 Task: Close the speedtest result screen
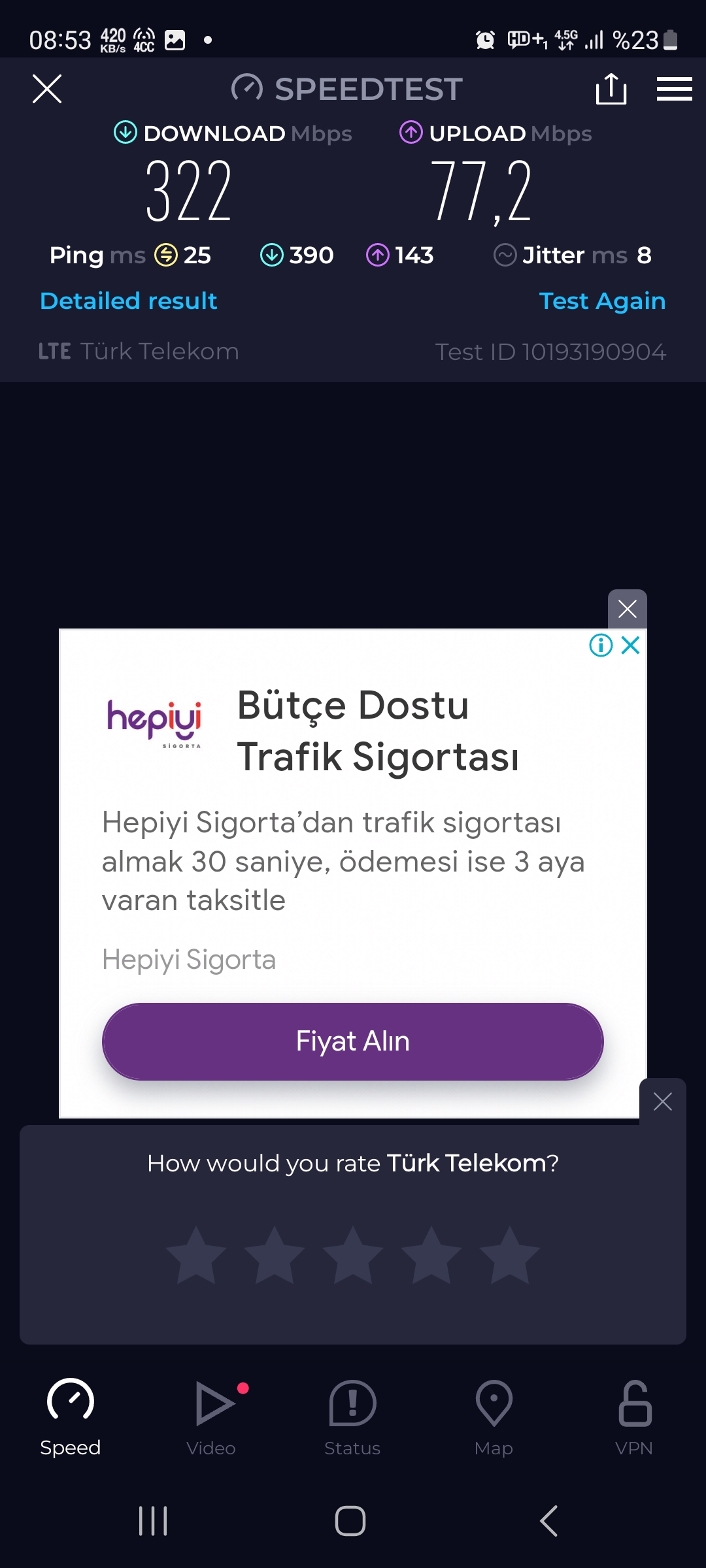click(x=47, y=89)
